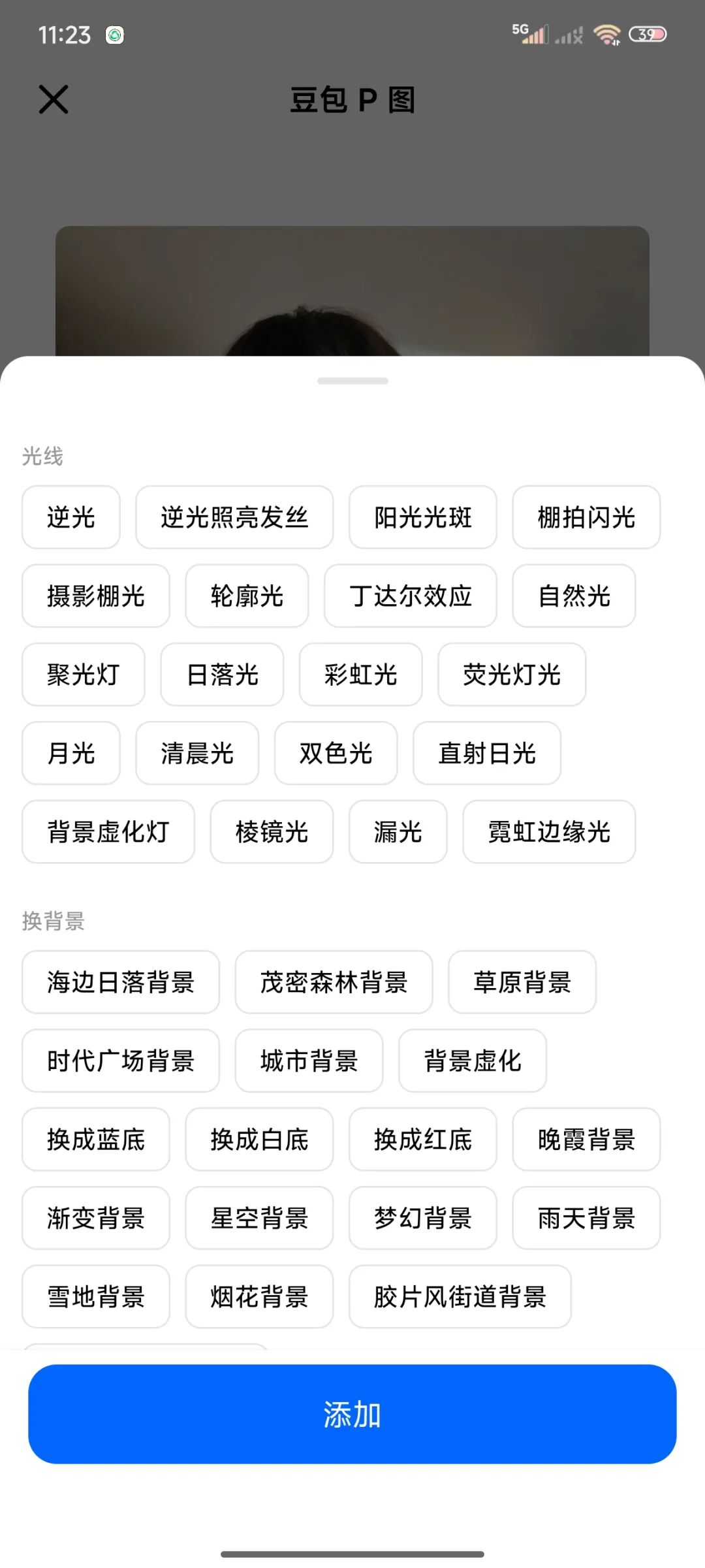Tap the sheet drag handle
The image size is (705, 1568).
coord(352,381)
